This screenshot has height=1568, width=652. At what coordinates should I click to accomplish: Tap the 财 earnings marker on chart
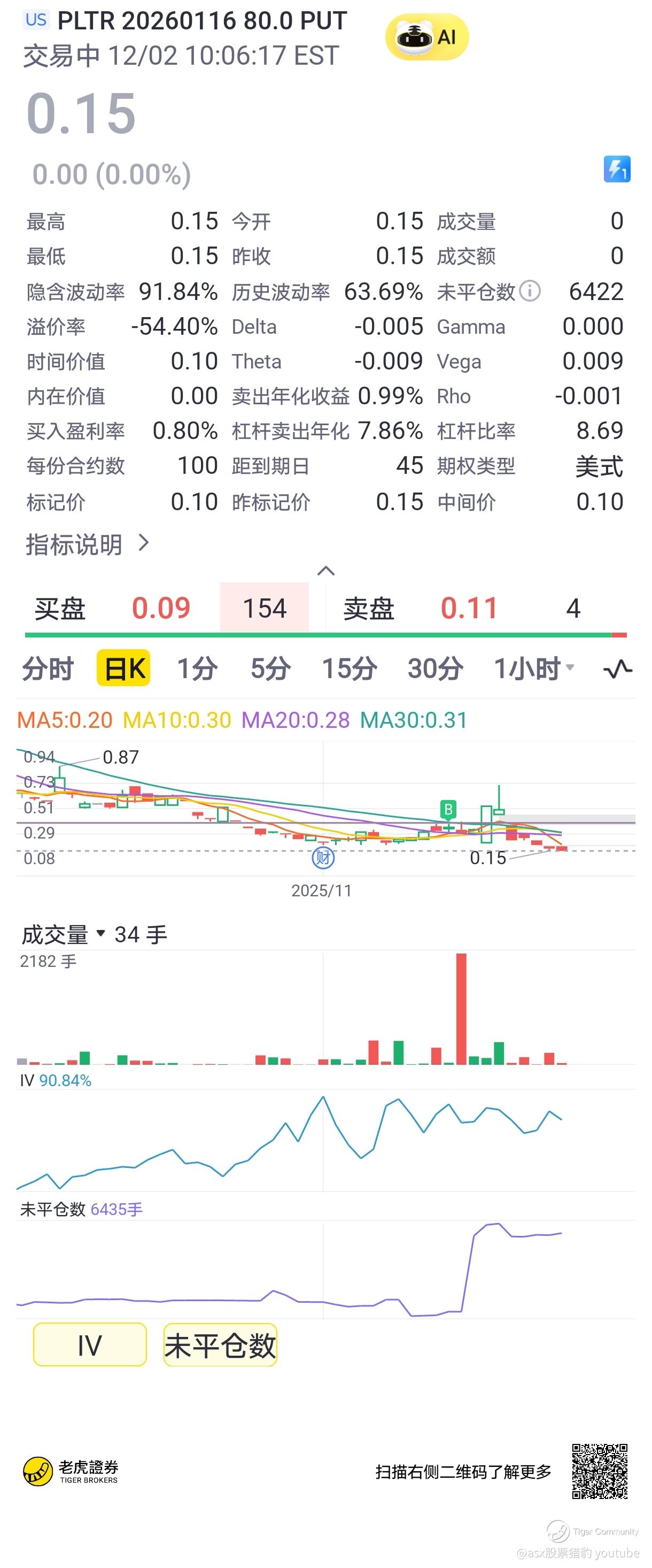pyautogui.click(x=323, y=858)
